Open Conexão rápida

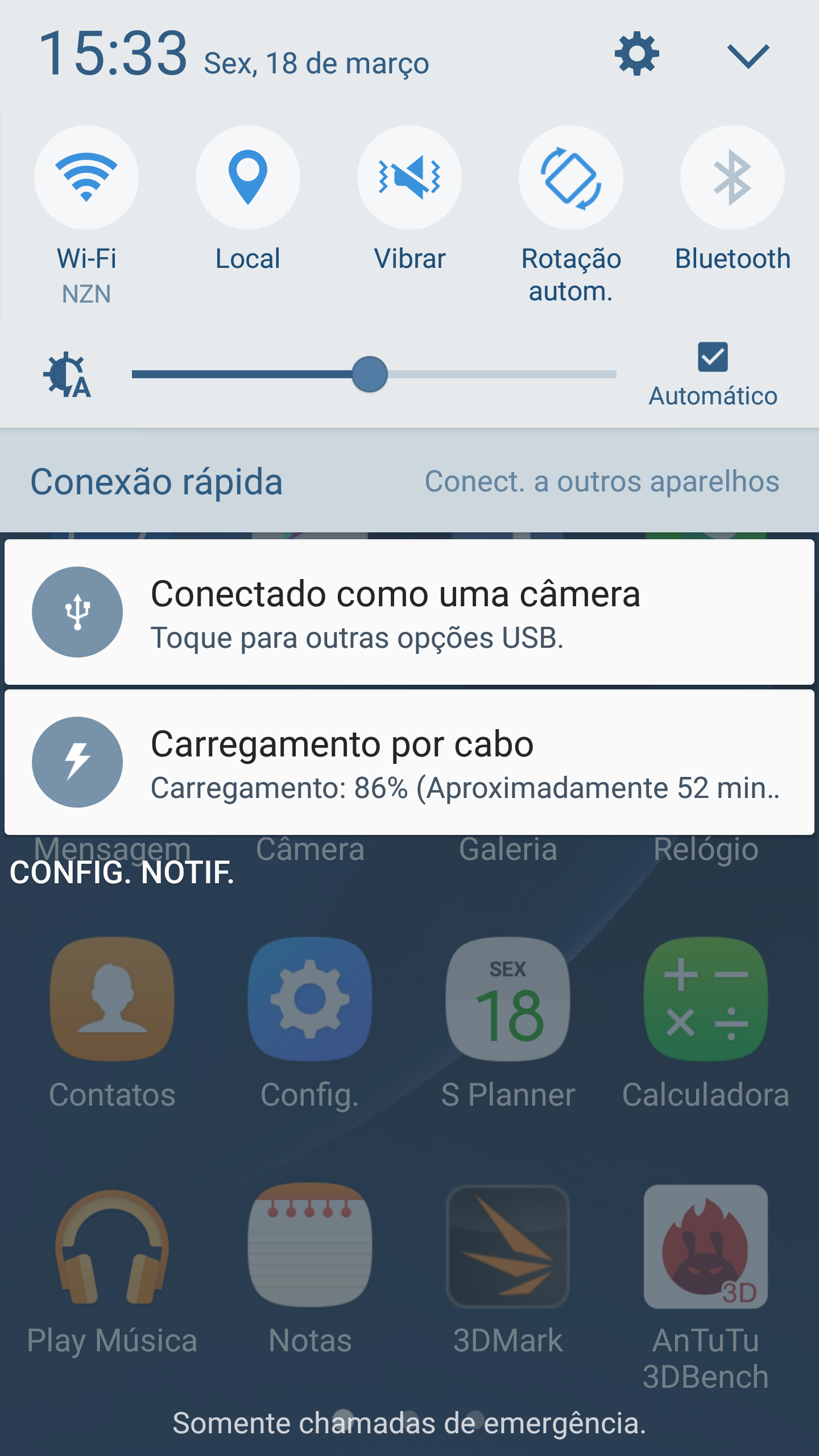point(156,482)
